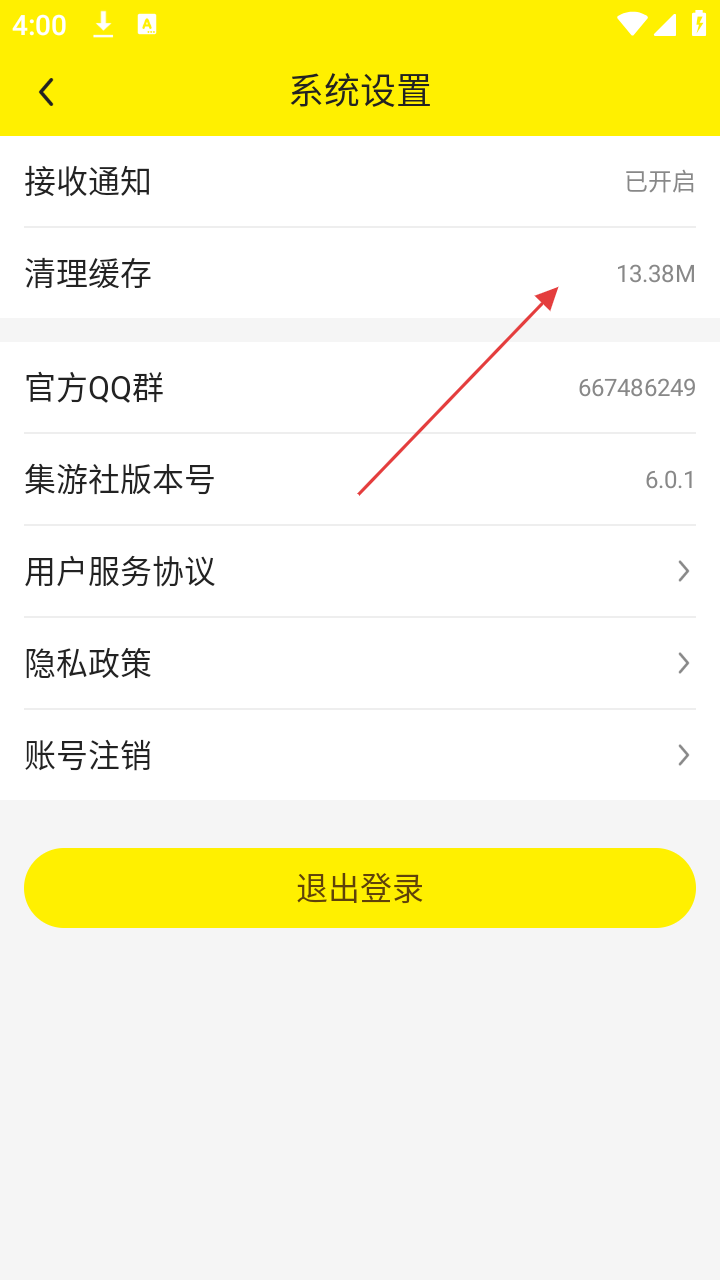Viewport: 720px width, 1280px height.
Task: Select 账号注销 to delete account
Action: [x=360, y=756]
